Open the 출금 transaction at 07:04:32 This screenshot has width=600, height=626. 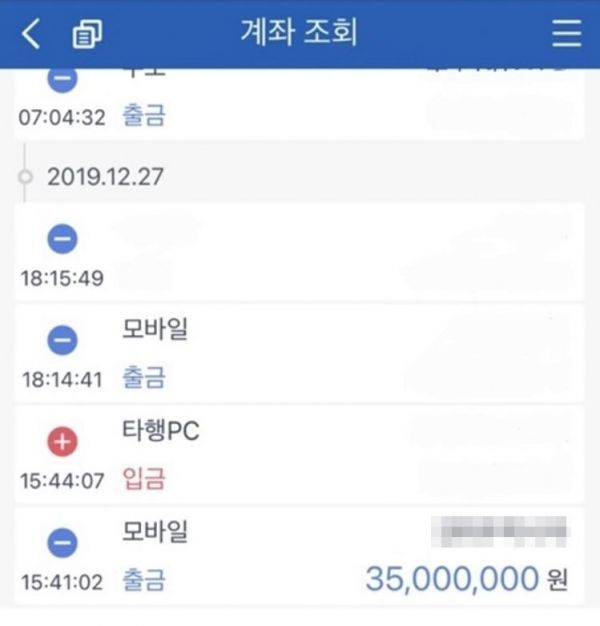tap(300, 105)
